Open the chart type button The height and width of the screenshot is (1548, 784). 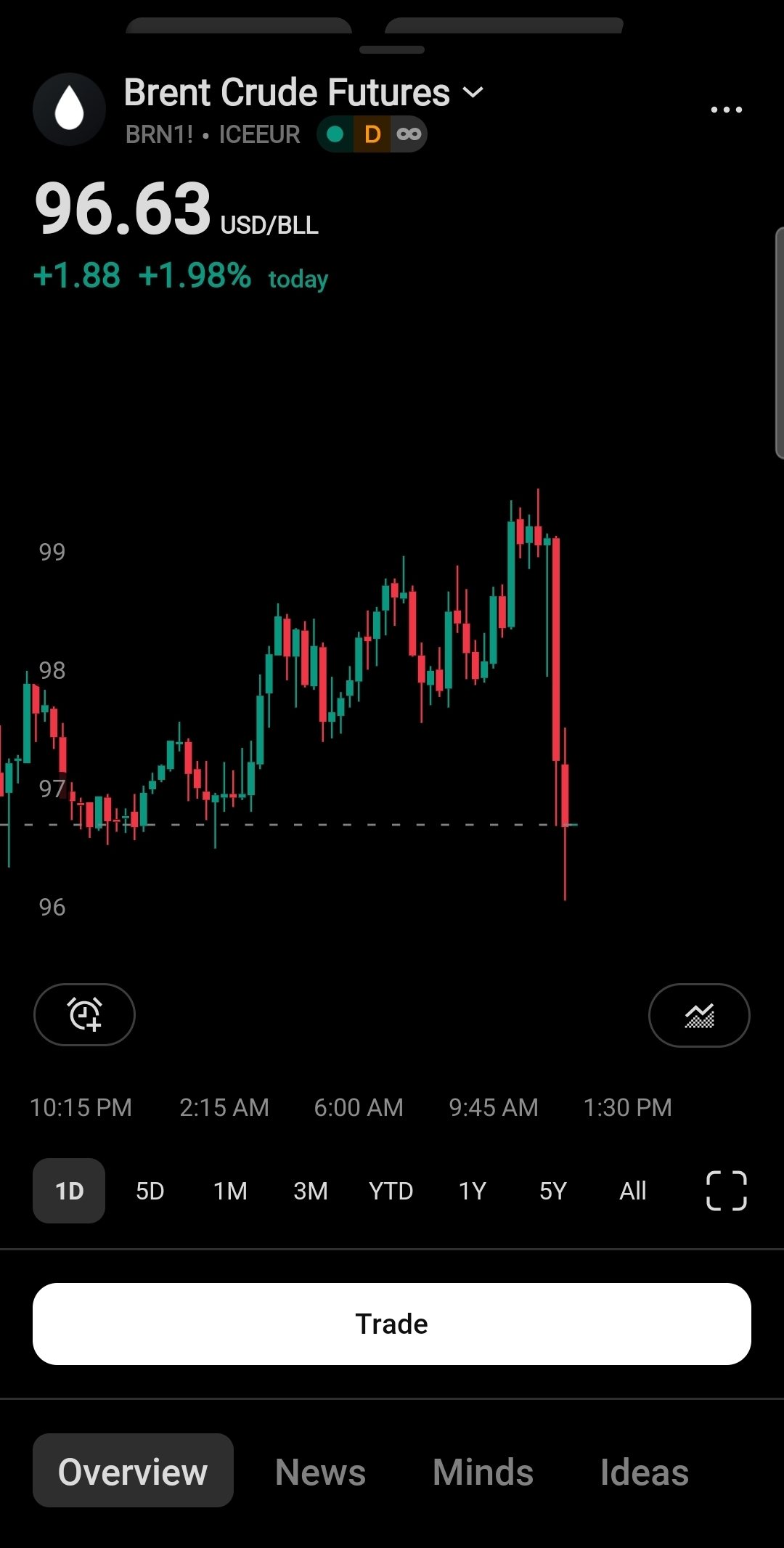pyautogui.click(x=698, y=1015)
